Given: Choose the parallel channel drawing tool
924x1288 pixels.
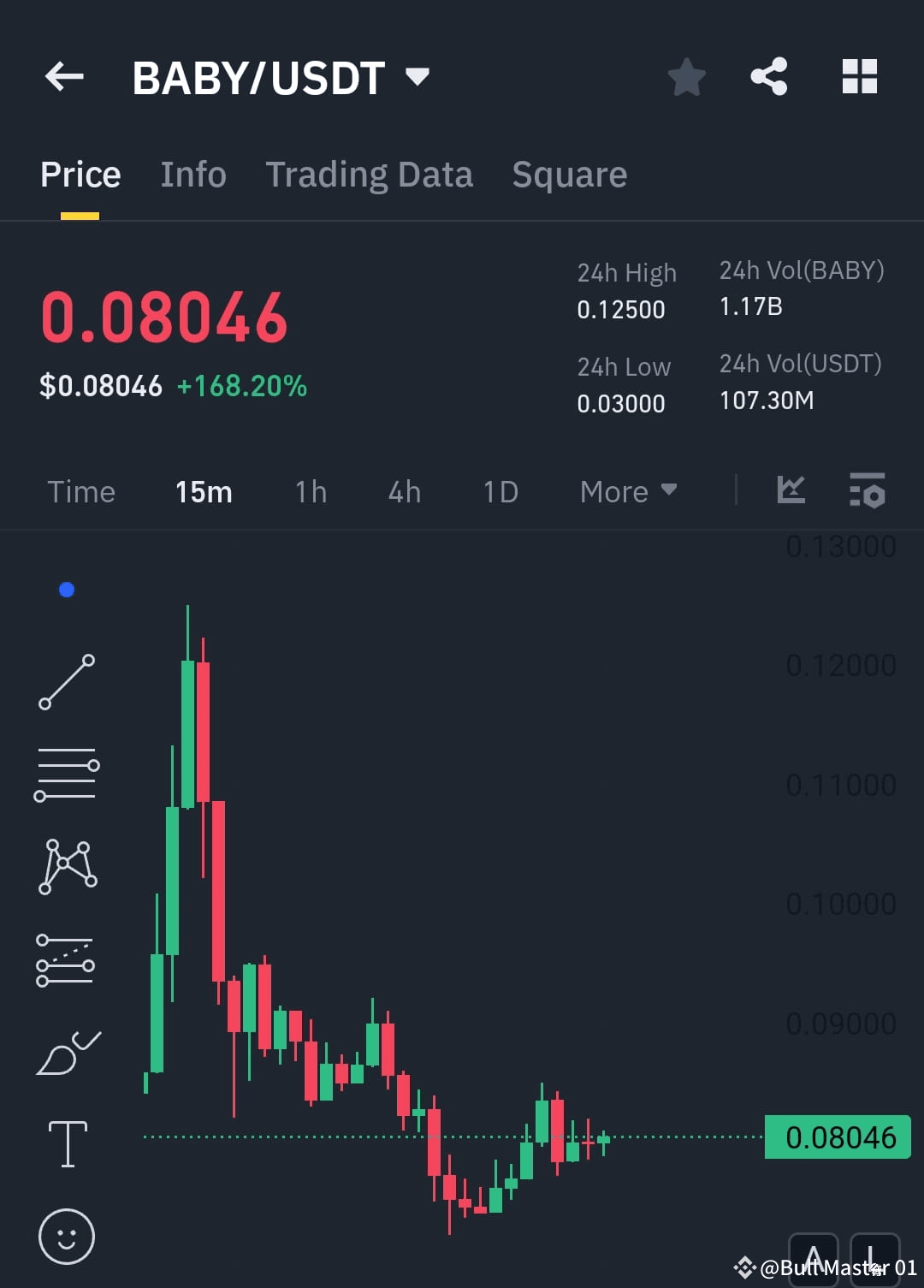Looking at the screenshot, I should pyautogui.click(x=67, y=959).
